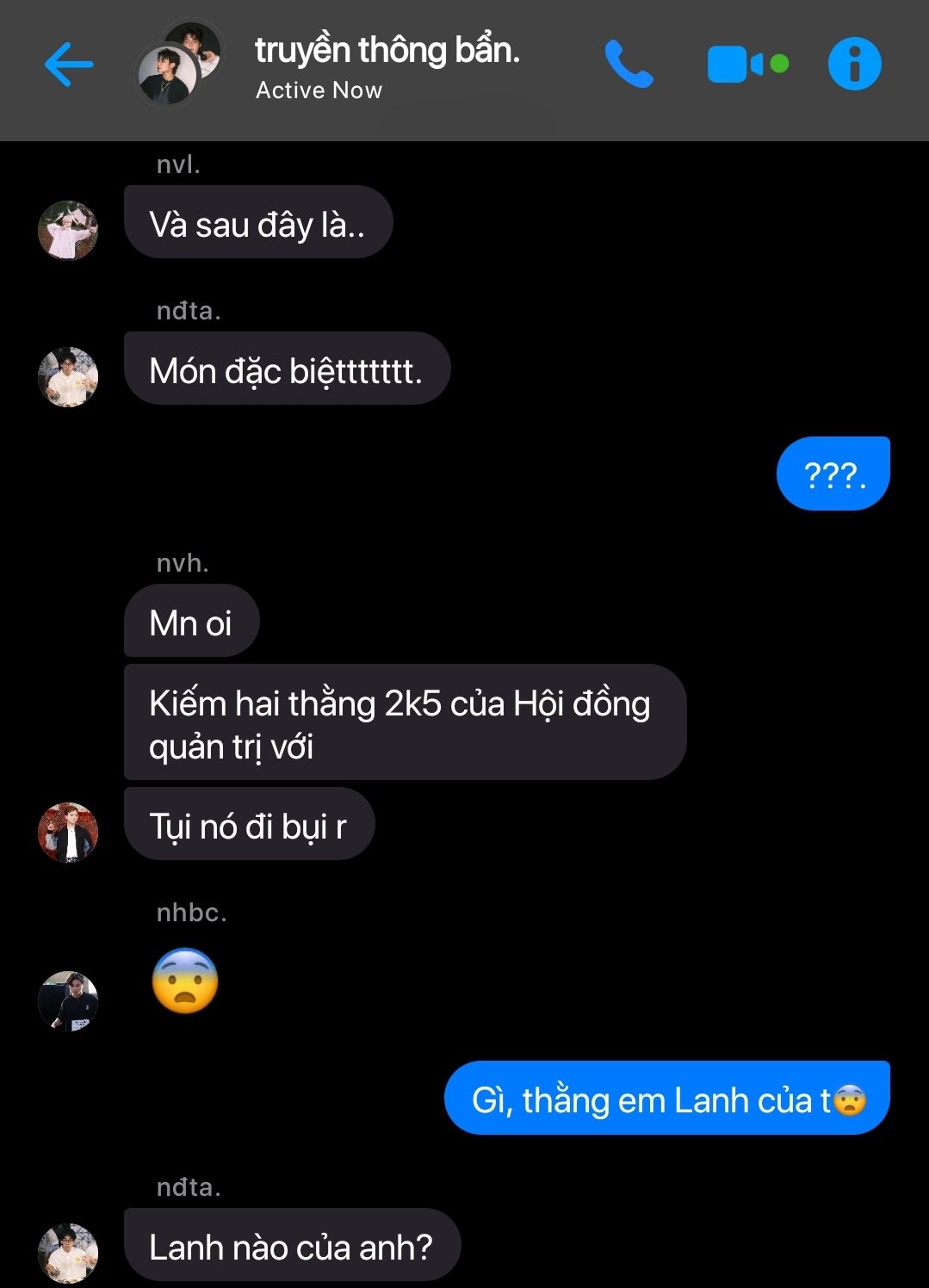The image size is (929, 1288).
Task: Open nvl.'s avatar beside Và sau đây là..
Action: 68,230
